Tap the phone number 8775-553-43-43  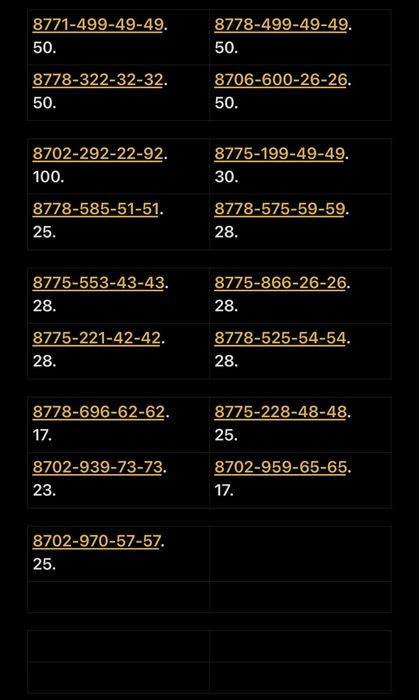pos(98,283)
